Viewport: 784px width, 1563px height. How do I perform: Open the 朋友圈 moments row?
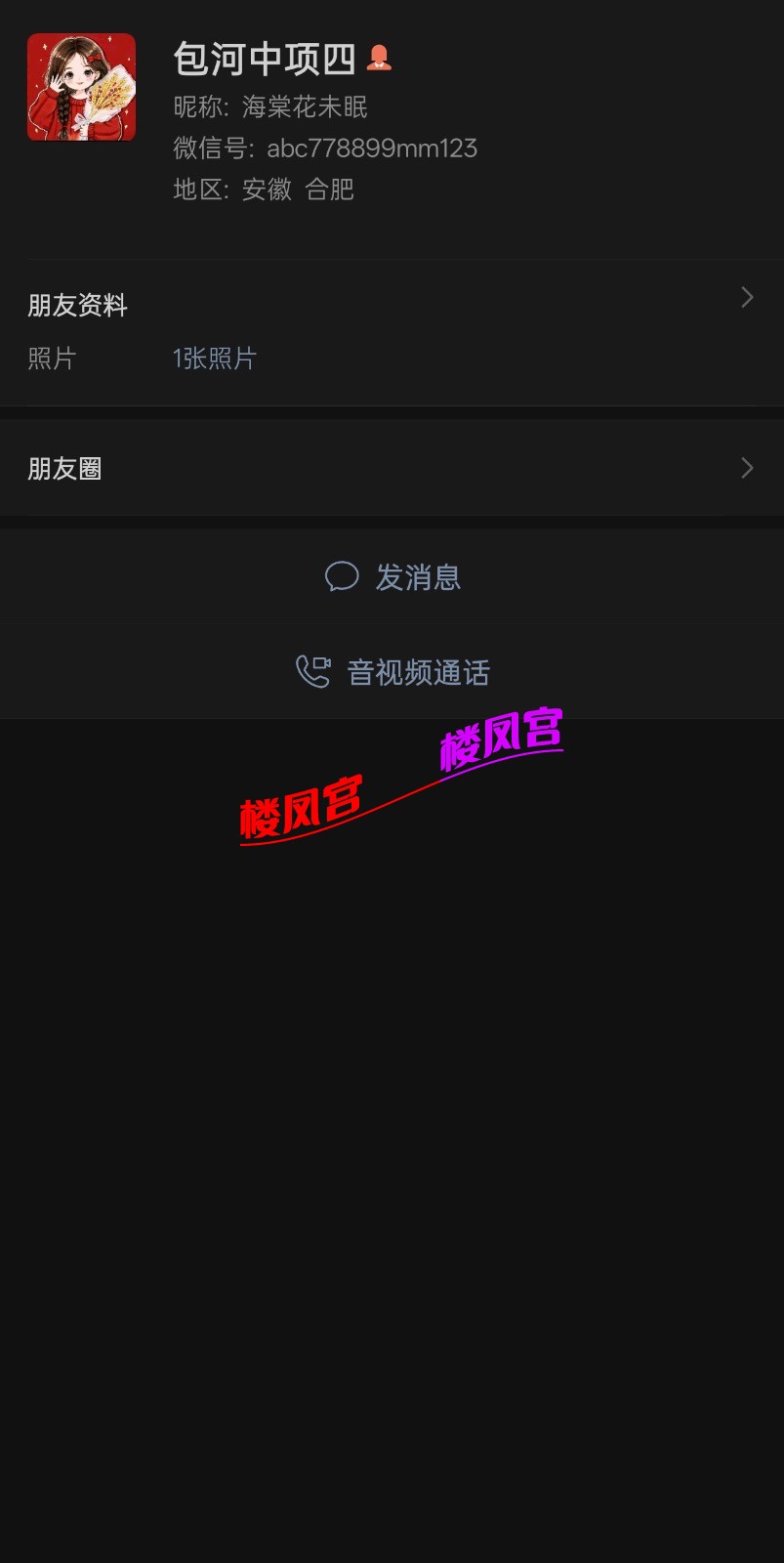(391, 468)
